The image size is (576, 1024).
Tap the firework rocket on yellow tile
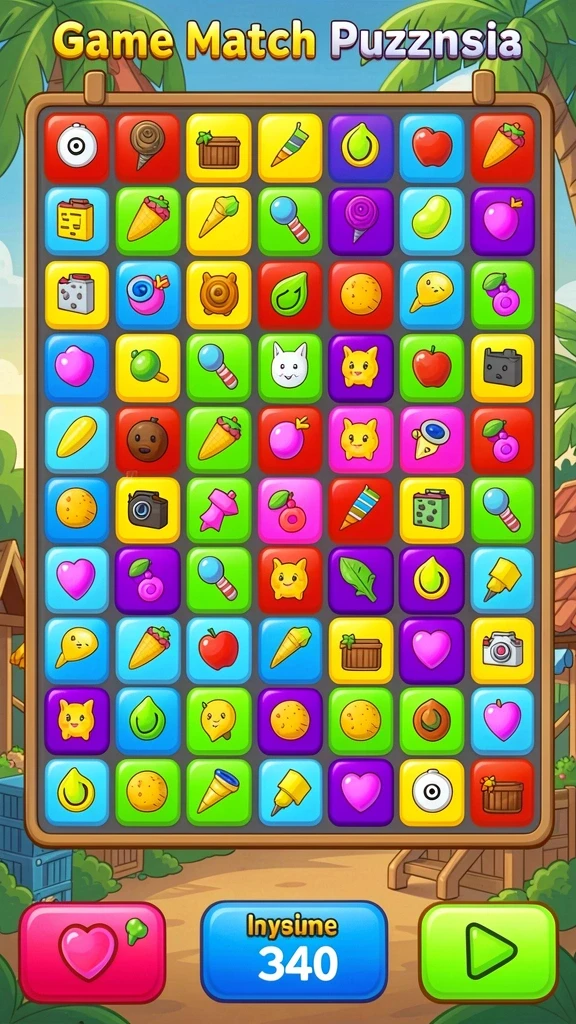pos(289,148)
